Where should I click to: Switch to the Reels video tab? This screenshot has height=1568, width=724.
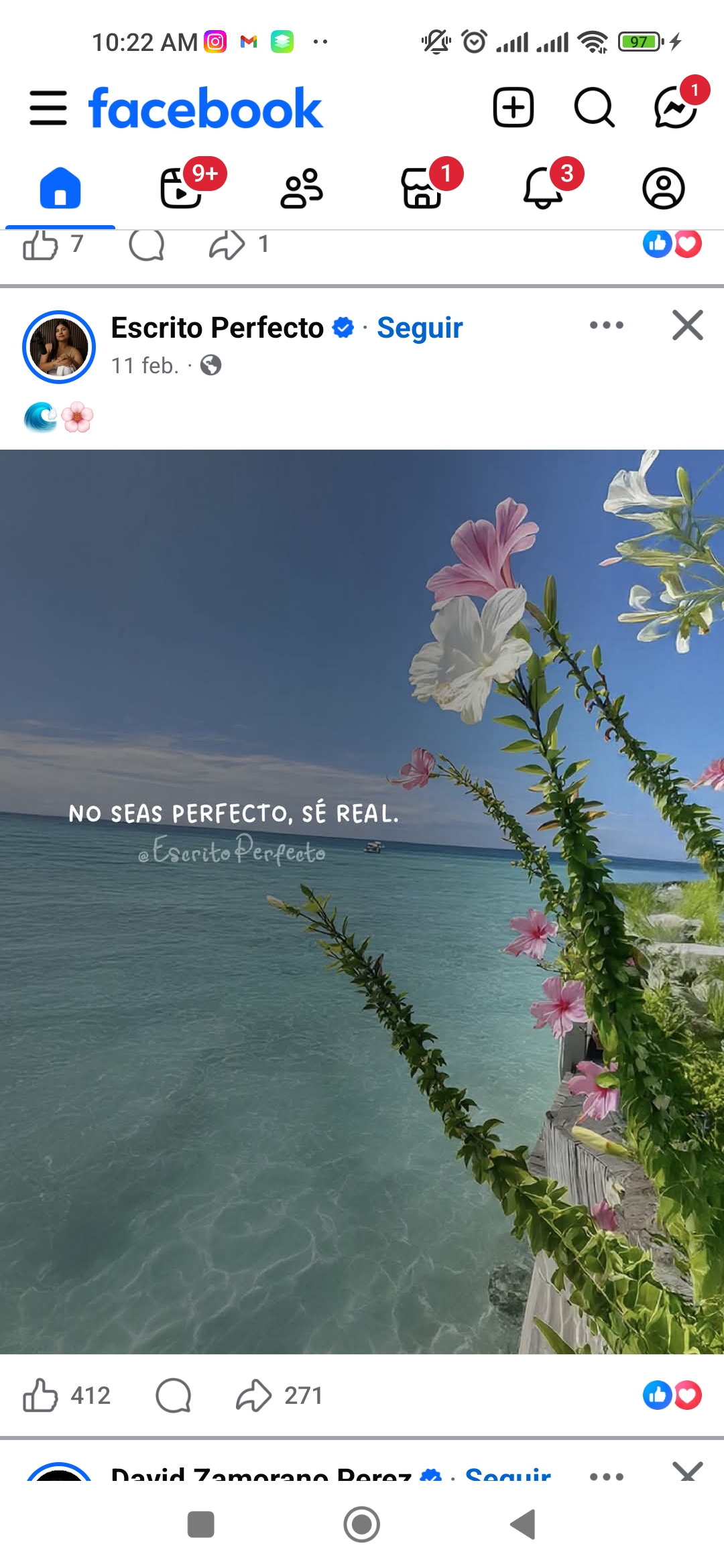coord(181,188)
